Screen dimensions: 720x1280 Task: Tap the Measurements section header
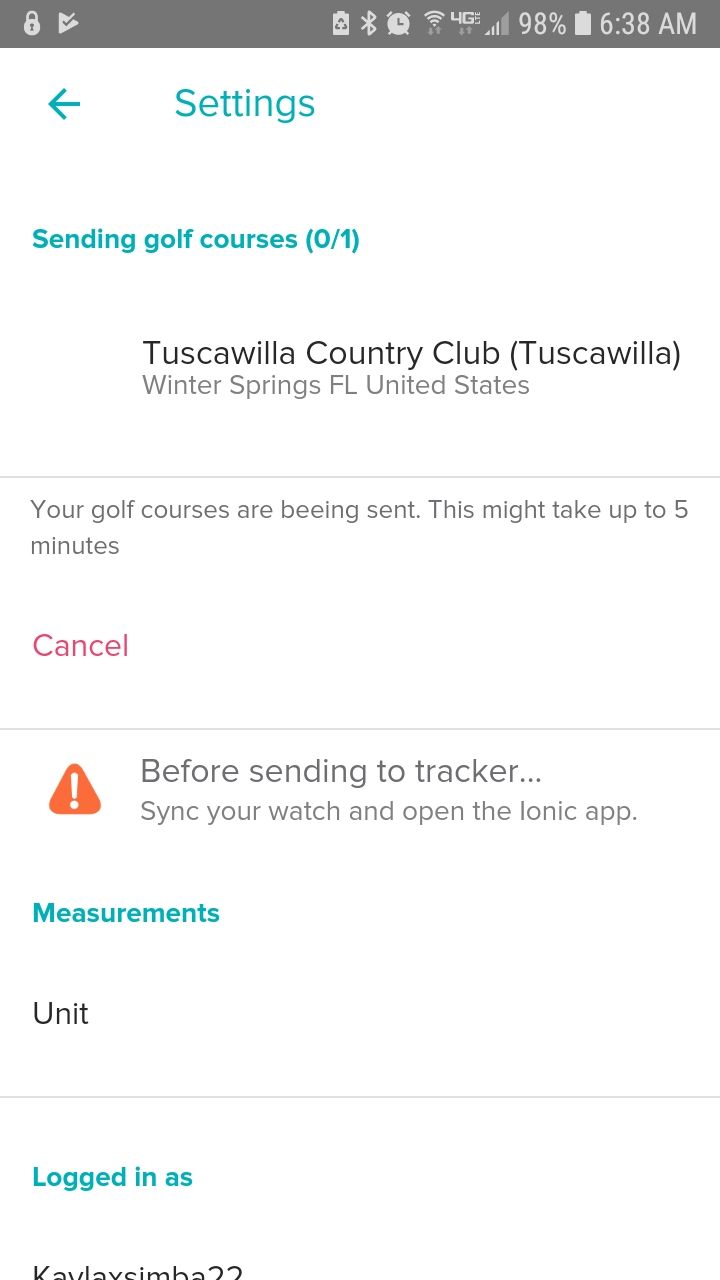point(126,913)
